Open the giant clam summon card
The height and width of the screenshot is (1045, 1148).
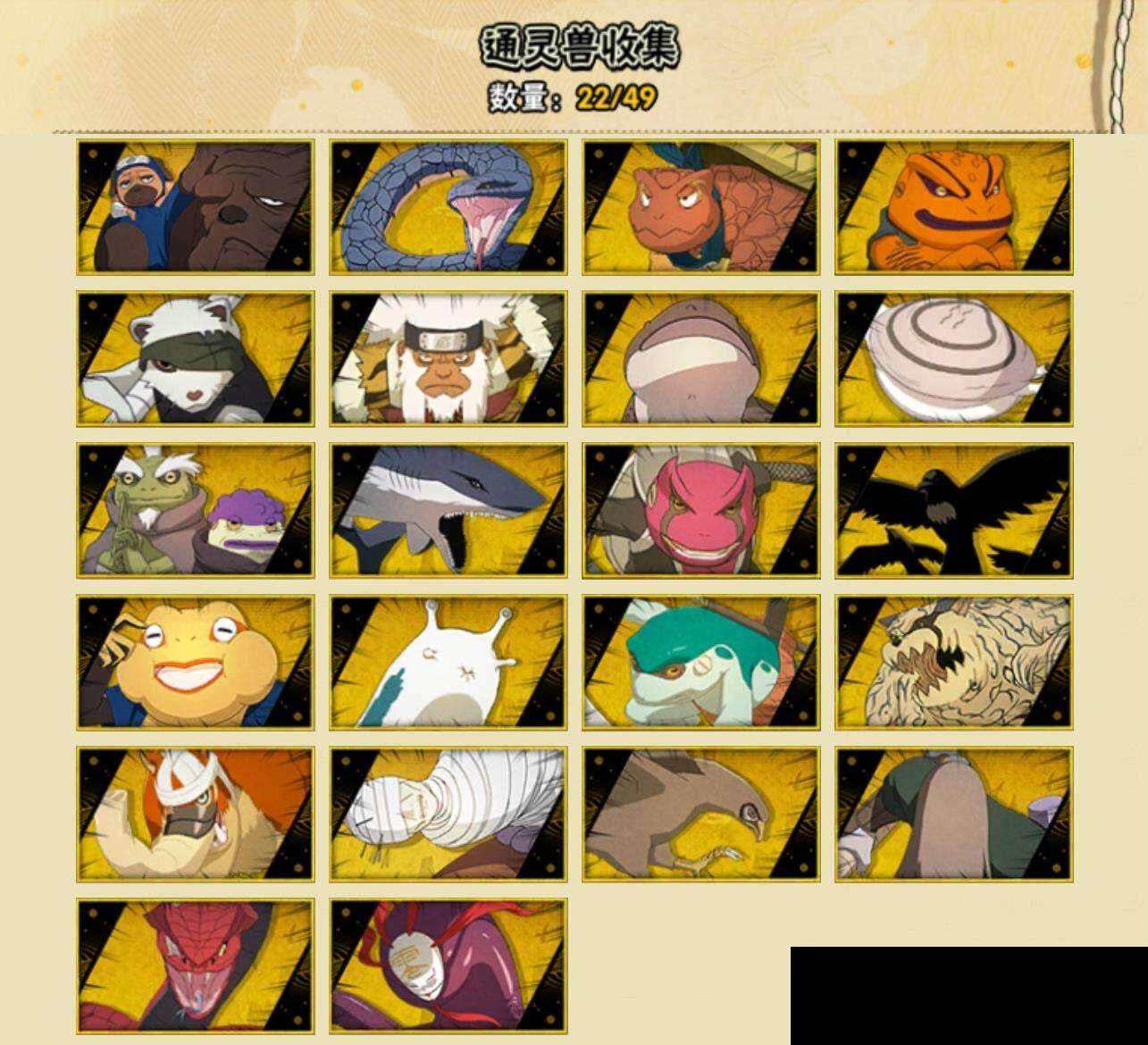pyautogui.click(x=954, y=358)
